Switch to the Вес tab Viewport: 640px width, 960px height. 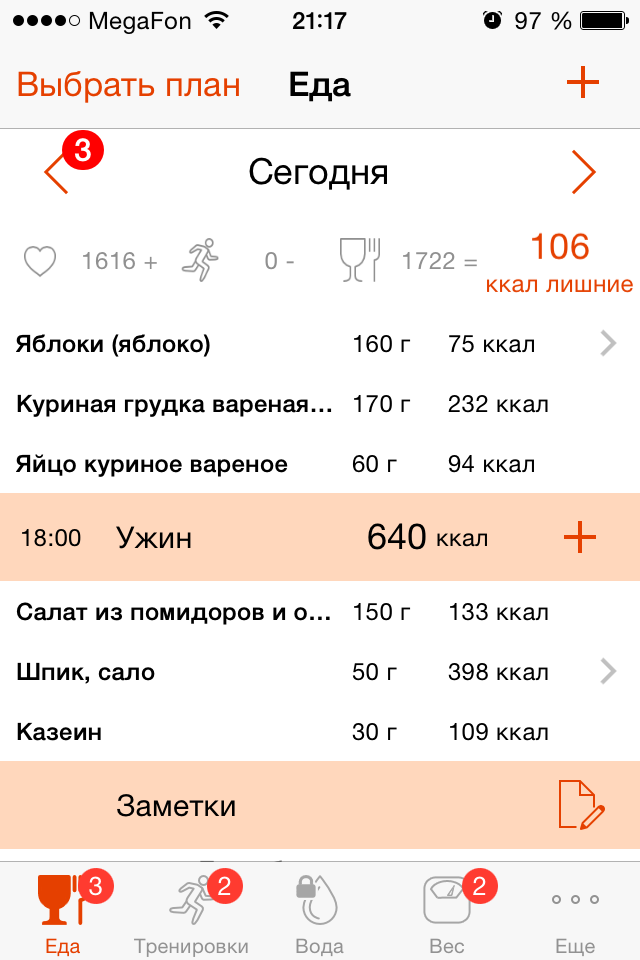pos(447,912)
